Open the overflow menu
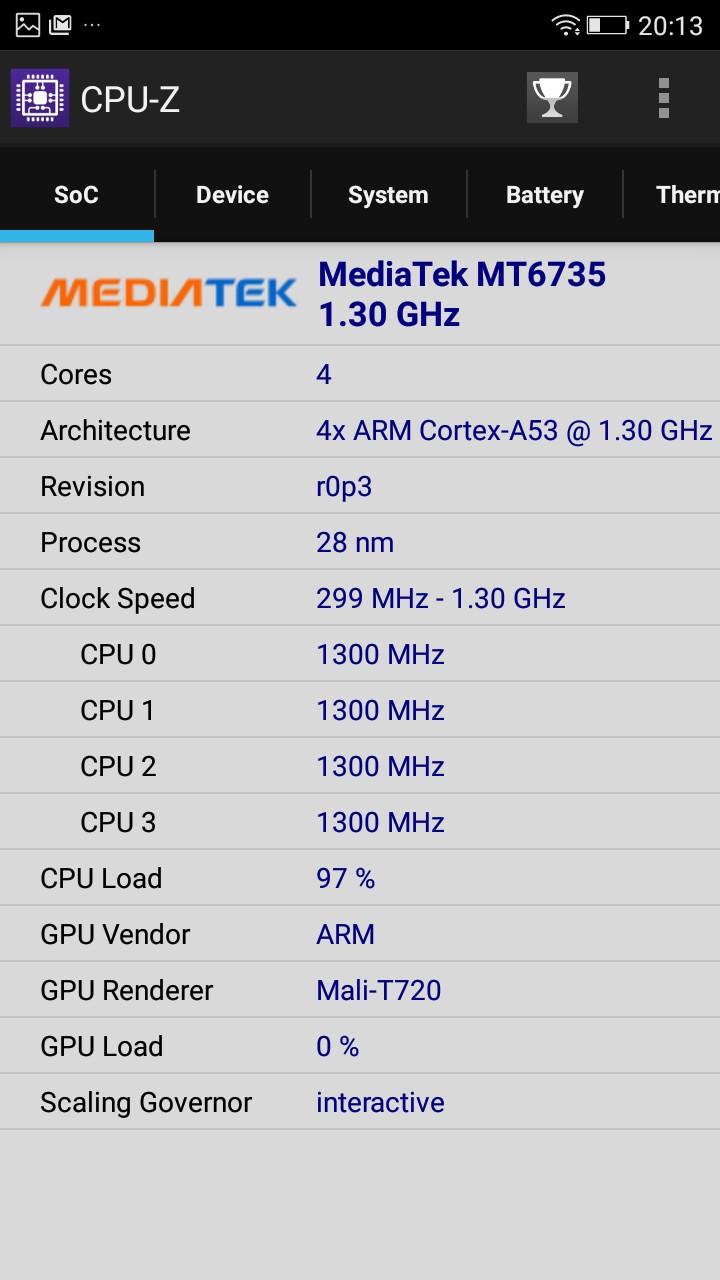The height and width of the screenshot is (1280, 720). (x=663, y=98)
